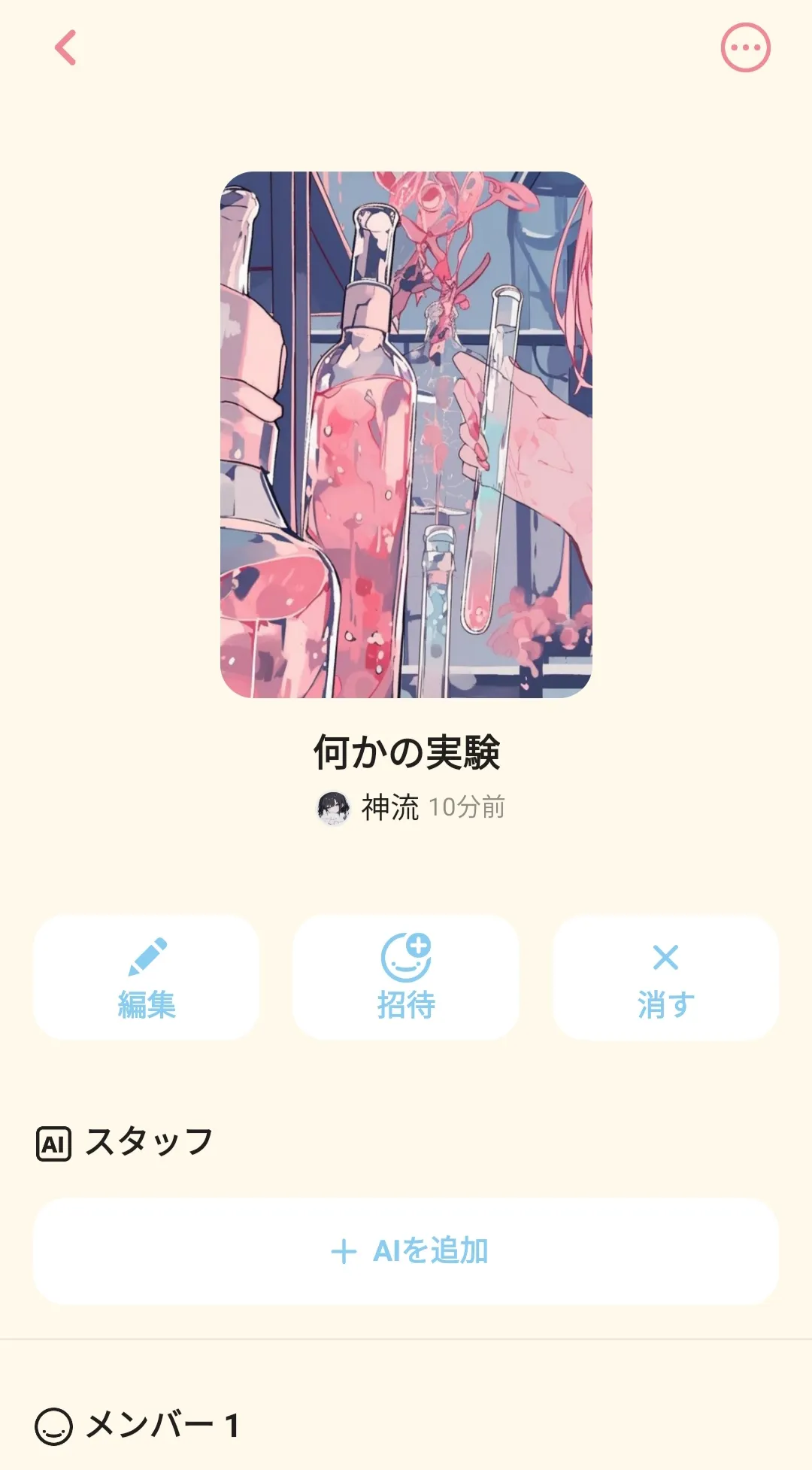Add an AI via AIを追加
This screenshot has width=812, height=1470.
coord(406,1251)
